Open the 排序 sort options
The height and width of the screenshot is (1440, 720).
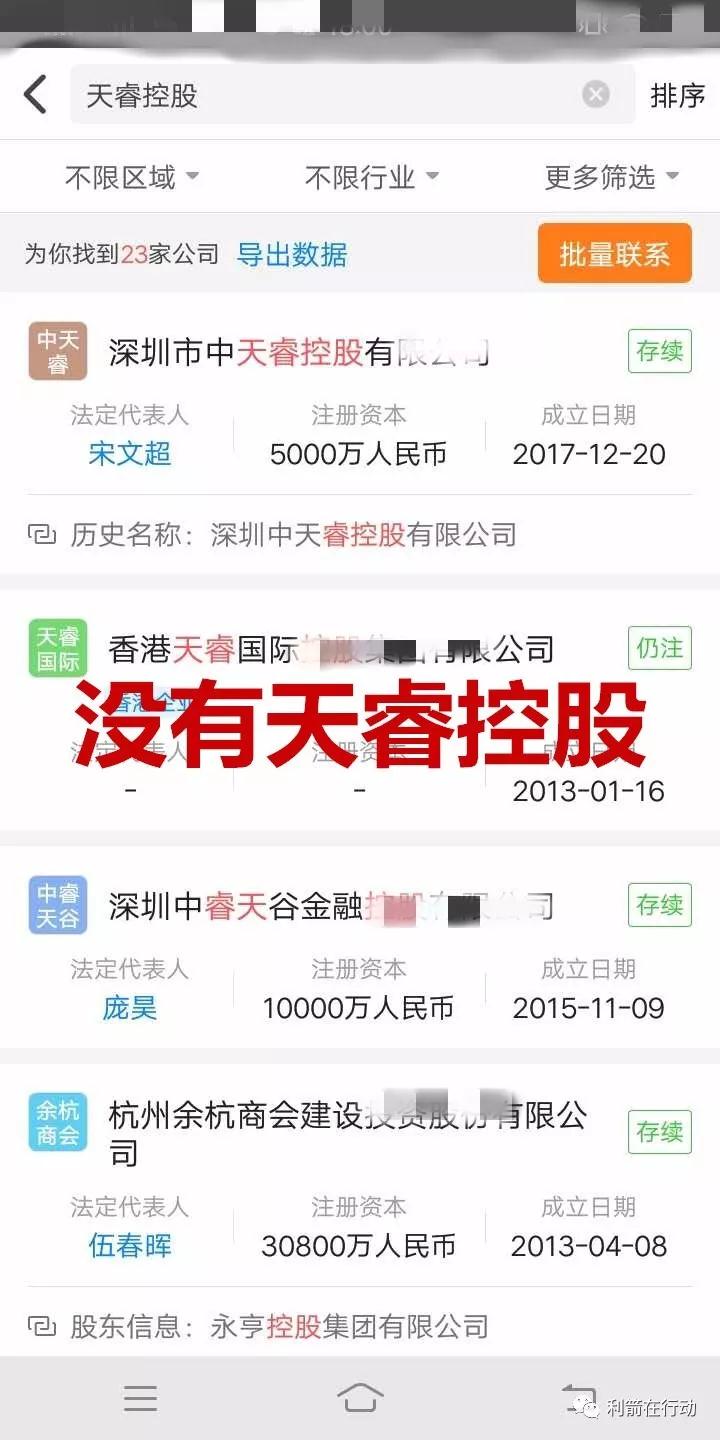[677, 95]
